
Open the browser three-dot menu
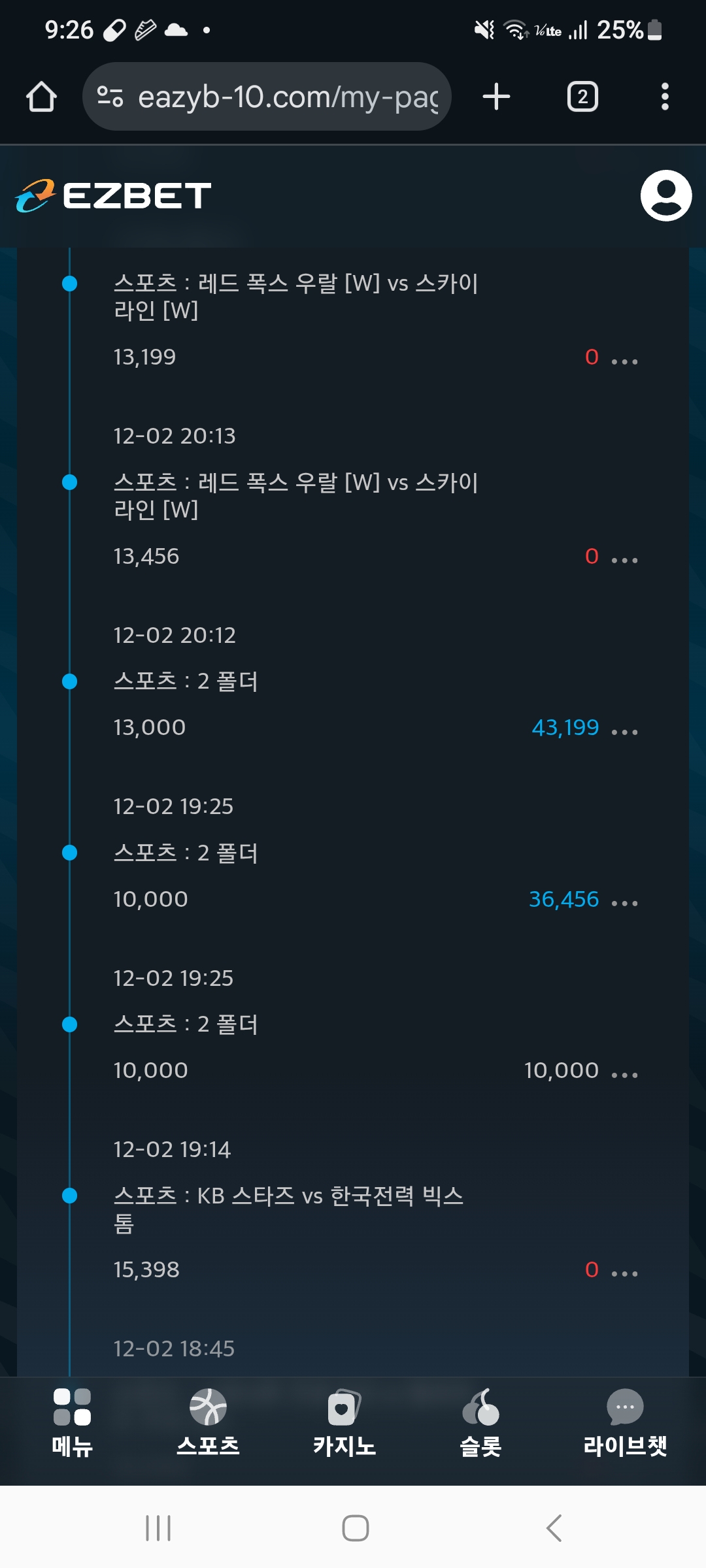coord(664,96)
